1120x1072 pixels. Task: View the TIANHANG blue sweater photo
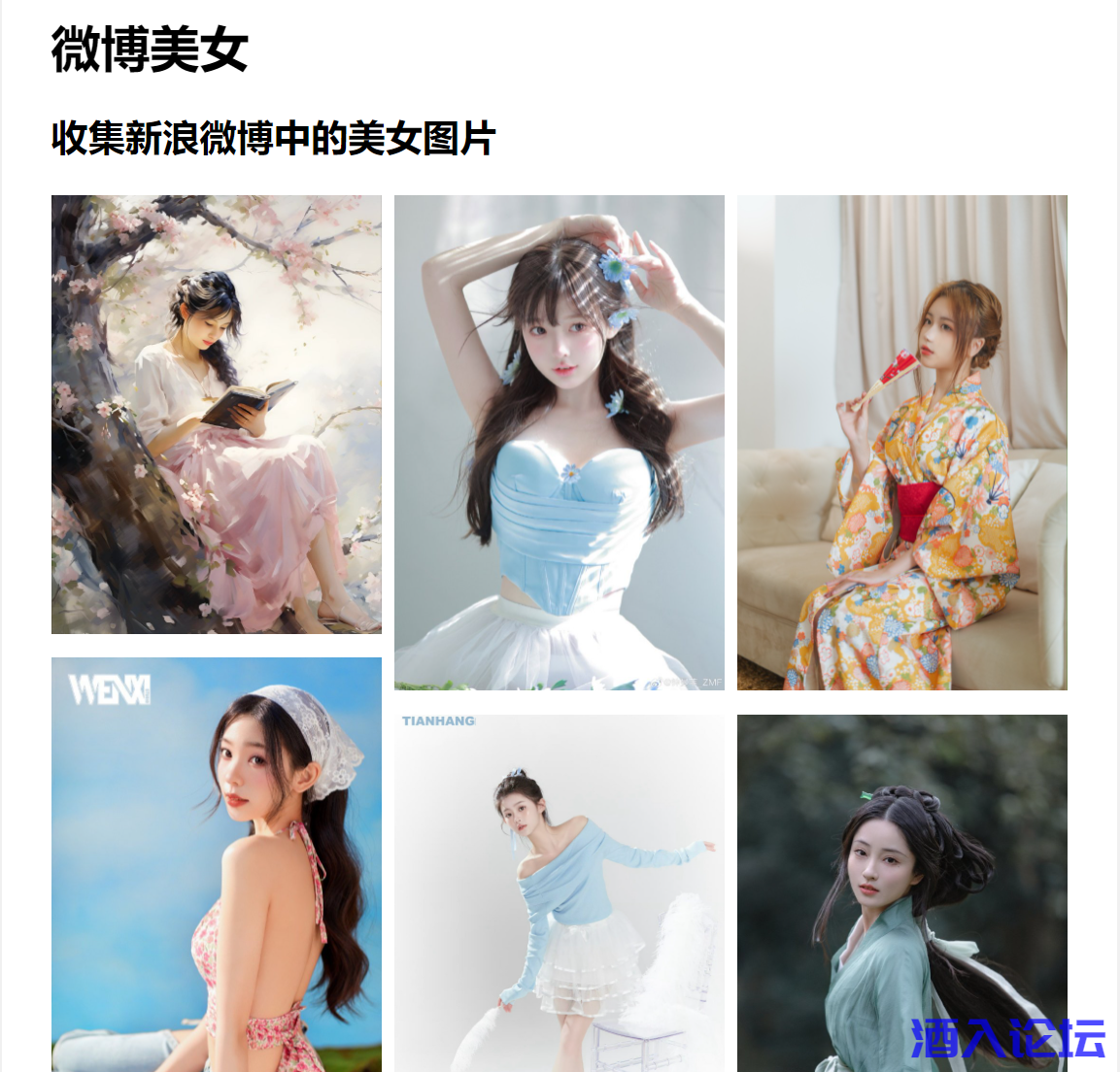(x=559, y=893)
